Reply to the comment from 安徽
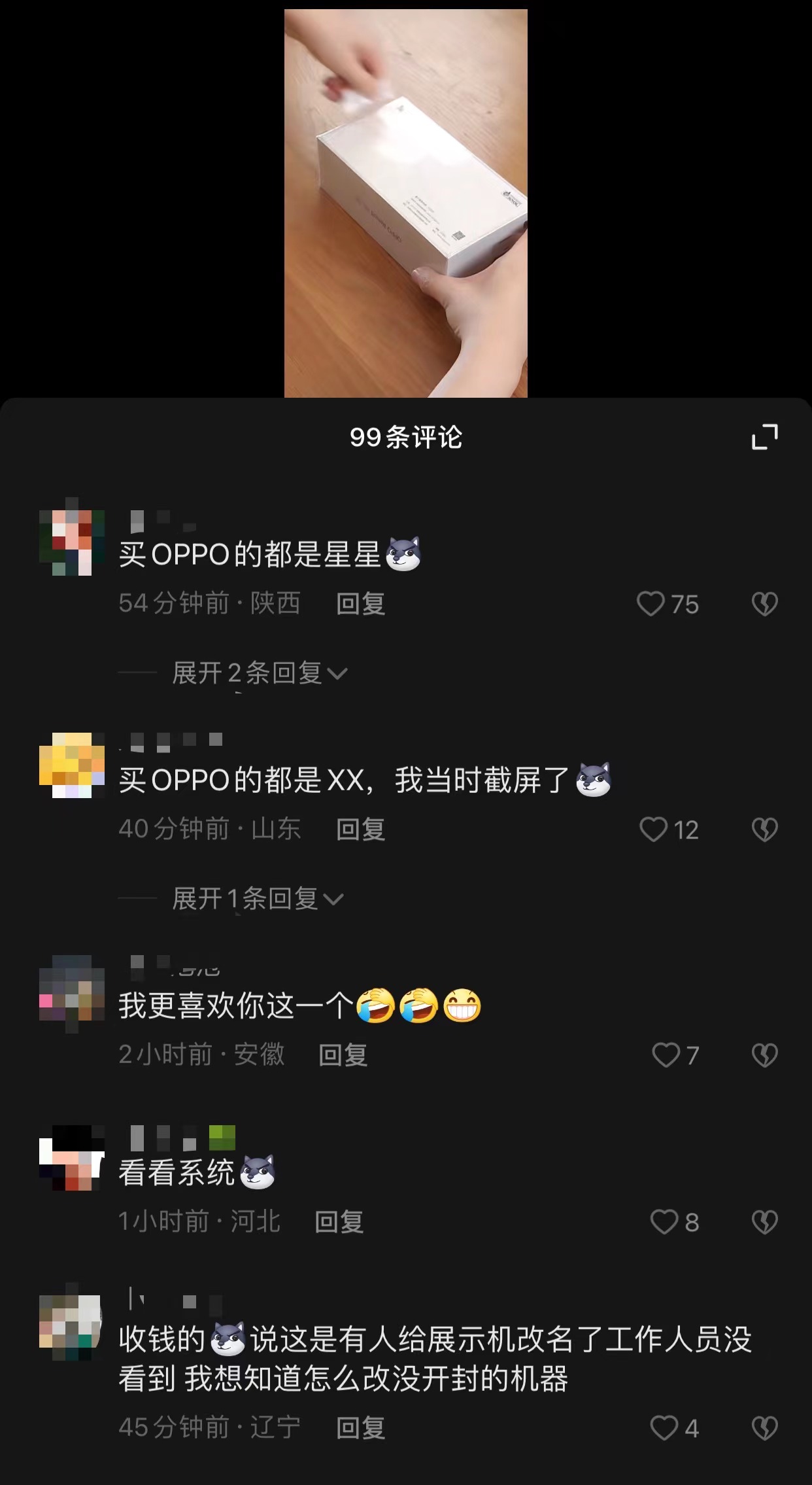The width and height of the screenshot is (812, 1485). point(343,1055)
